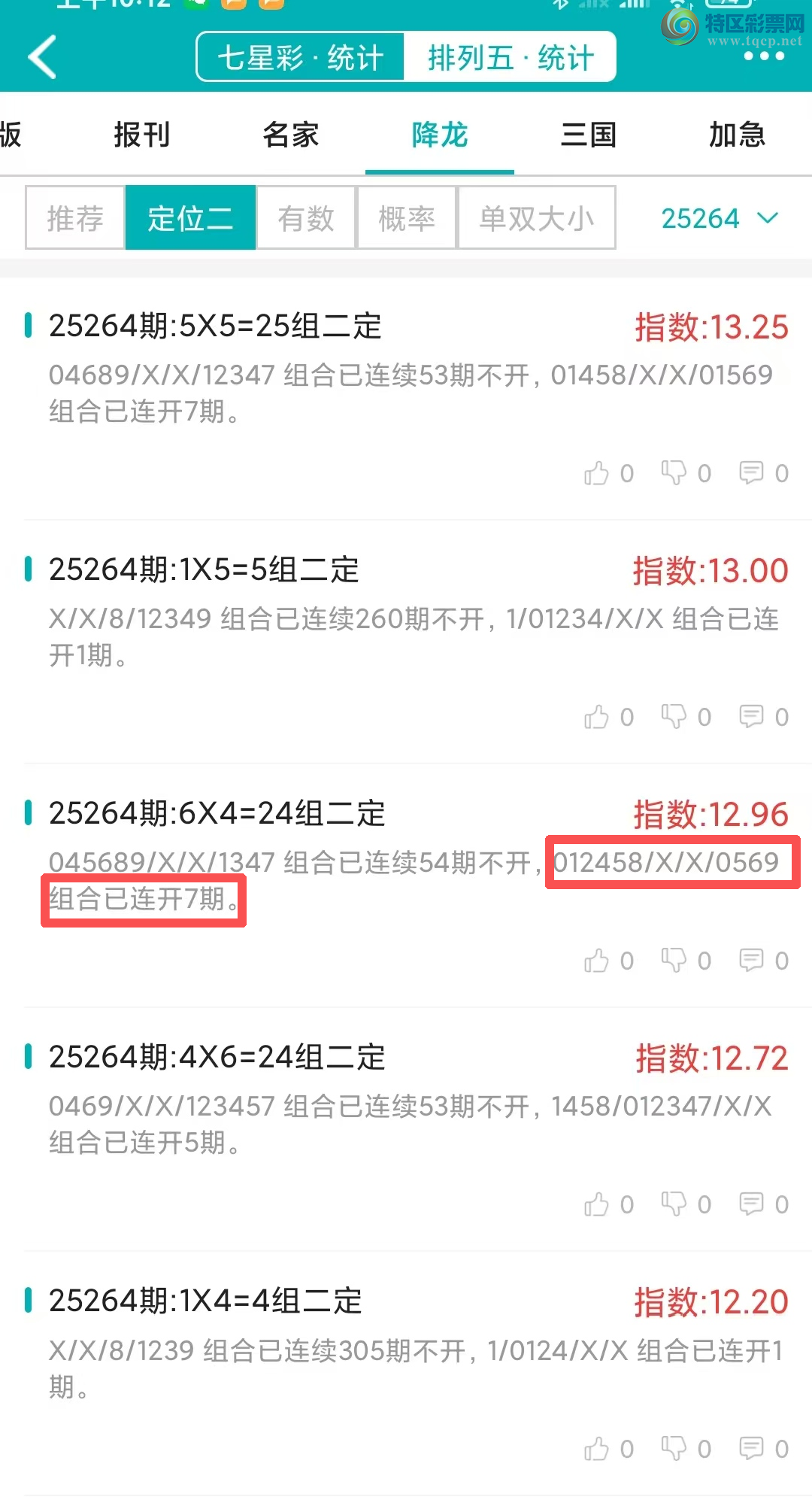Image resolution: width=812 pixels, height=1509 pixels.
Task: Open the three-dot overflow menu
Action: pos(764,56)
